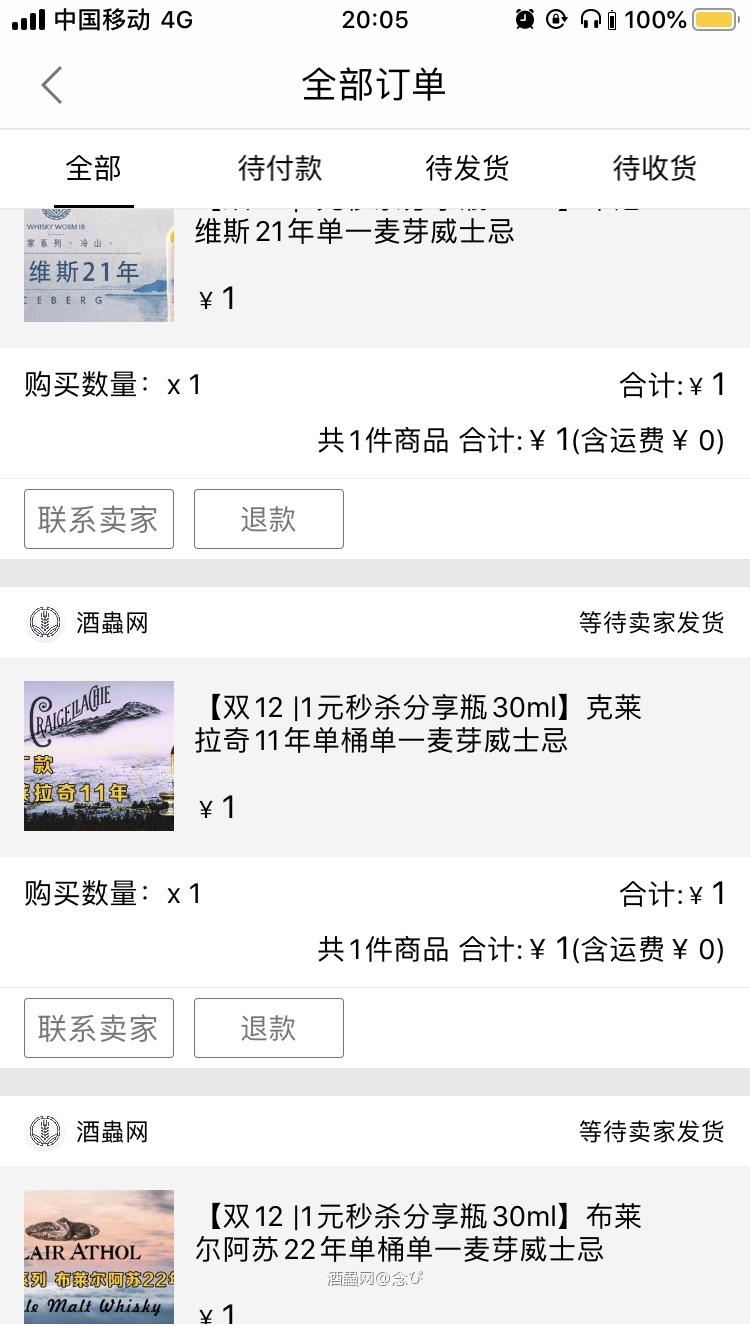Tap 联系卖家 on the topmost order
Image resolution: width=750 pixels, height=1334 pixels.
pos(97,518)
